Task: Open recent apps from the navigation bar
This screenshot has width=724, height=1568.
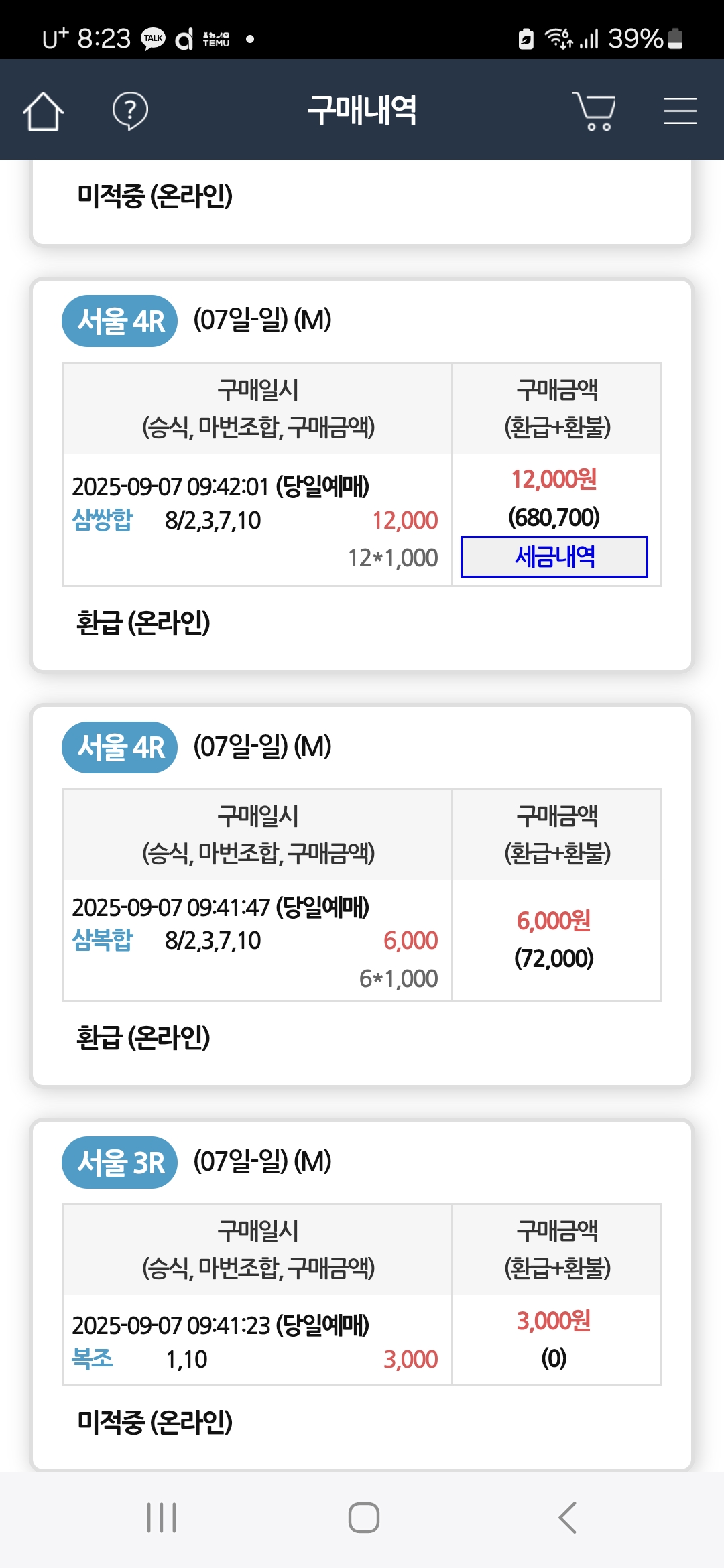Action: (162, 1518)
